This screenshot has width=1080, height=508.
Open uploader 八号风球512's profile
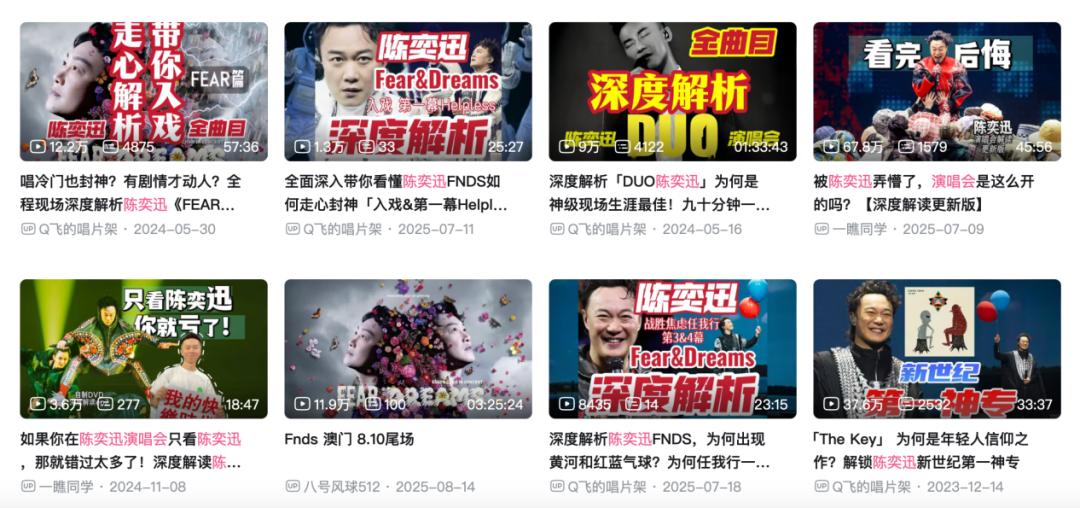click(x=341, y=487)
